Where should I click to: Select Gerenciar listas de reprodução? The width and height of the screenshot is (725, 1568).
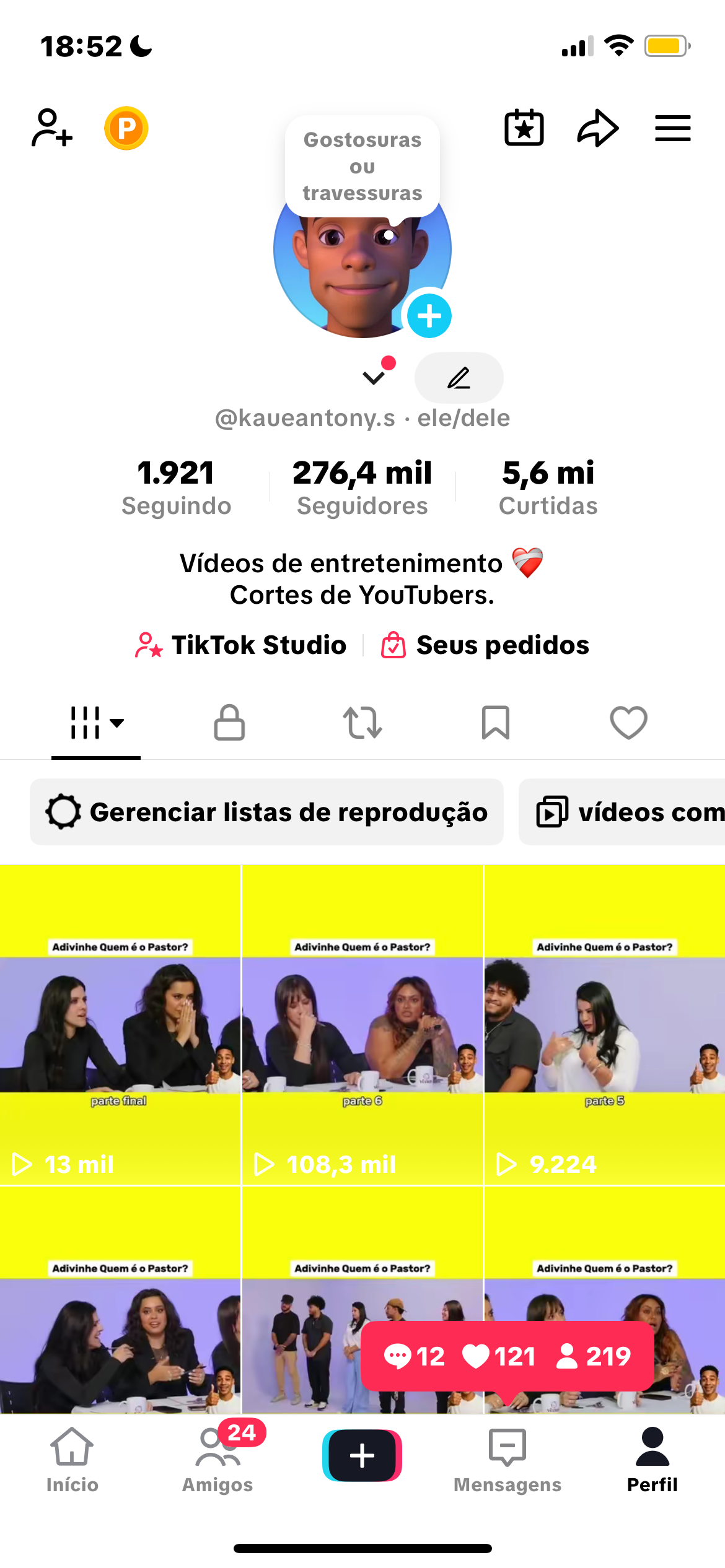pyautogui.click(x=266, y=812)
